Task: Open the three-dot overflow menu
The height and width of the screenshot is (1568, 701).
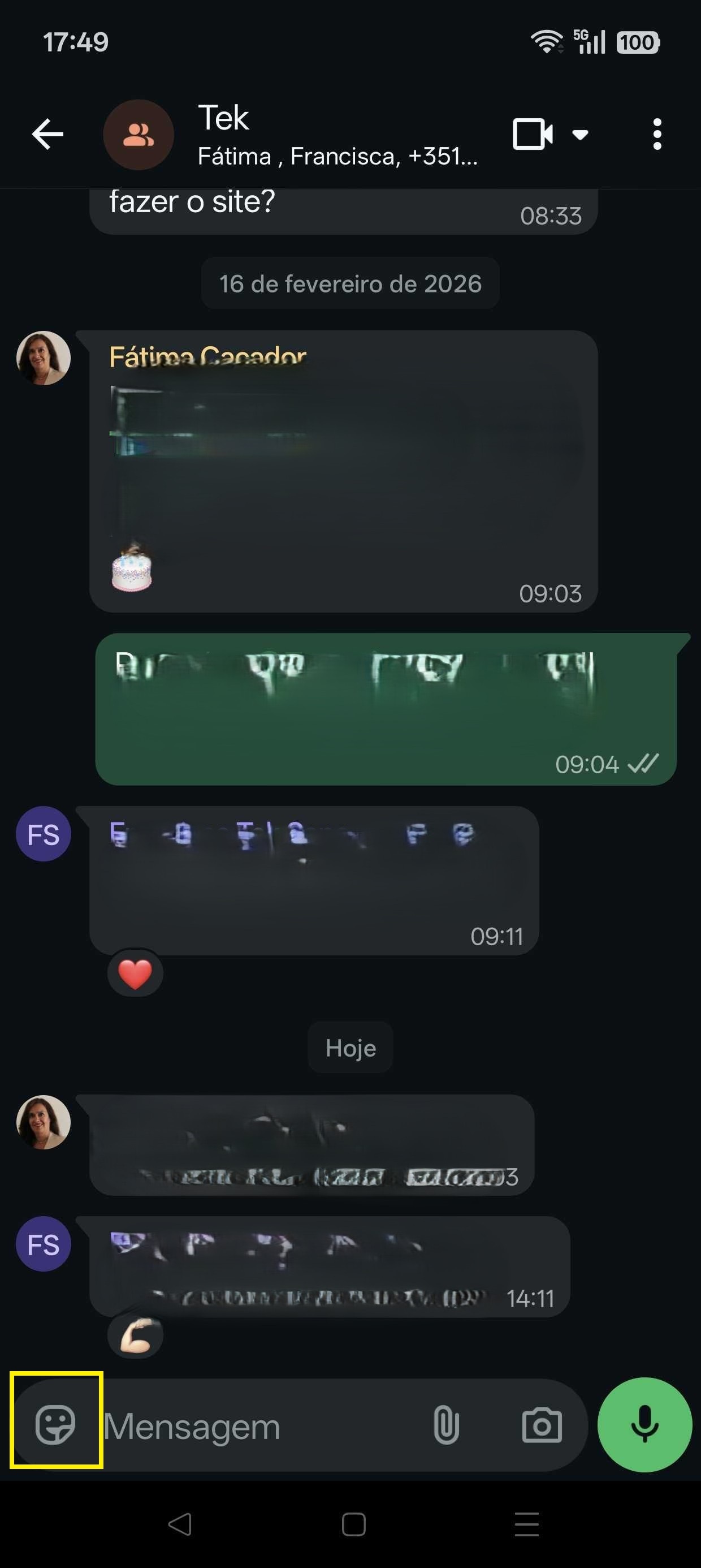Action: click(x=656, y=134)
